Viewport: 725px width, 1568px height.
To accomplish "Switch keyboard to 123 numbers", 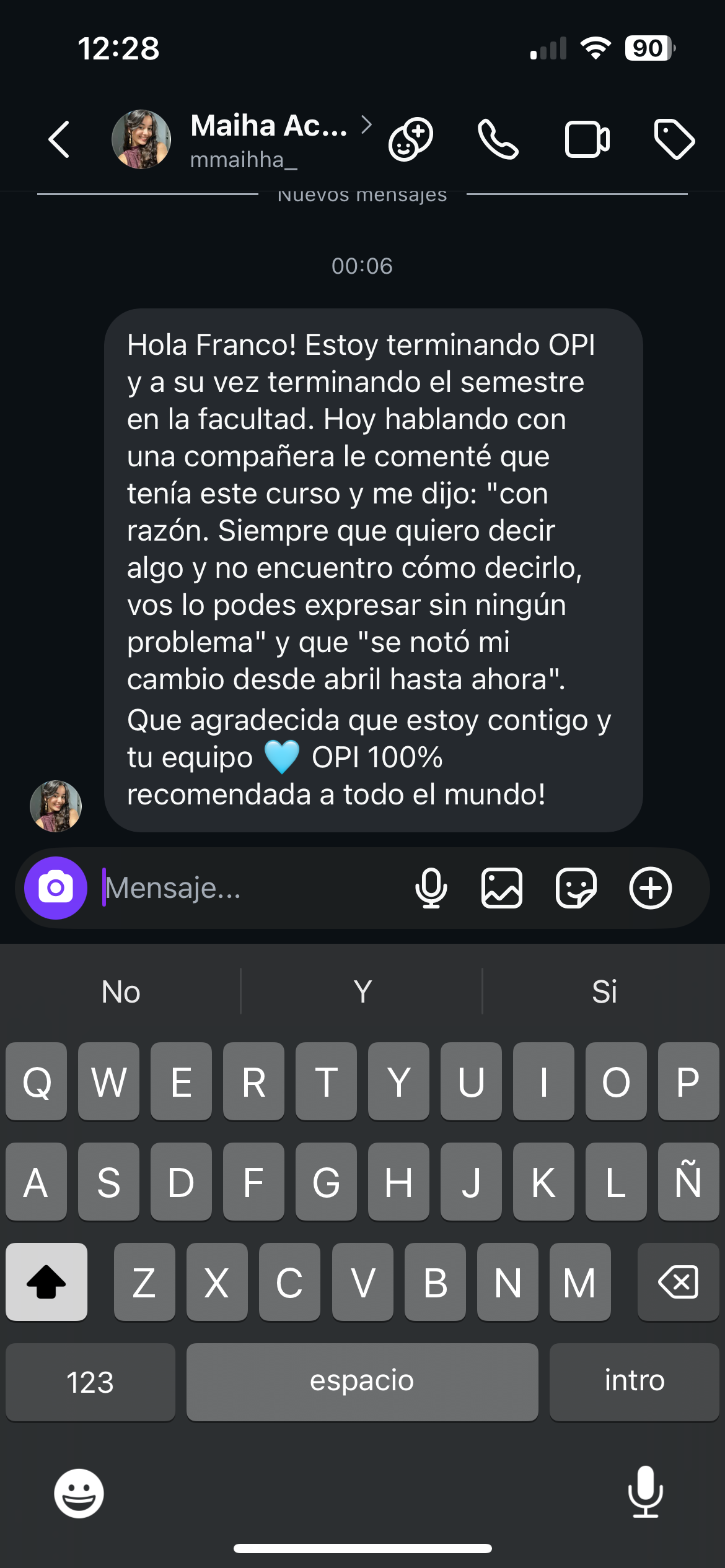I will pos(90,1382).
